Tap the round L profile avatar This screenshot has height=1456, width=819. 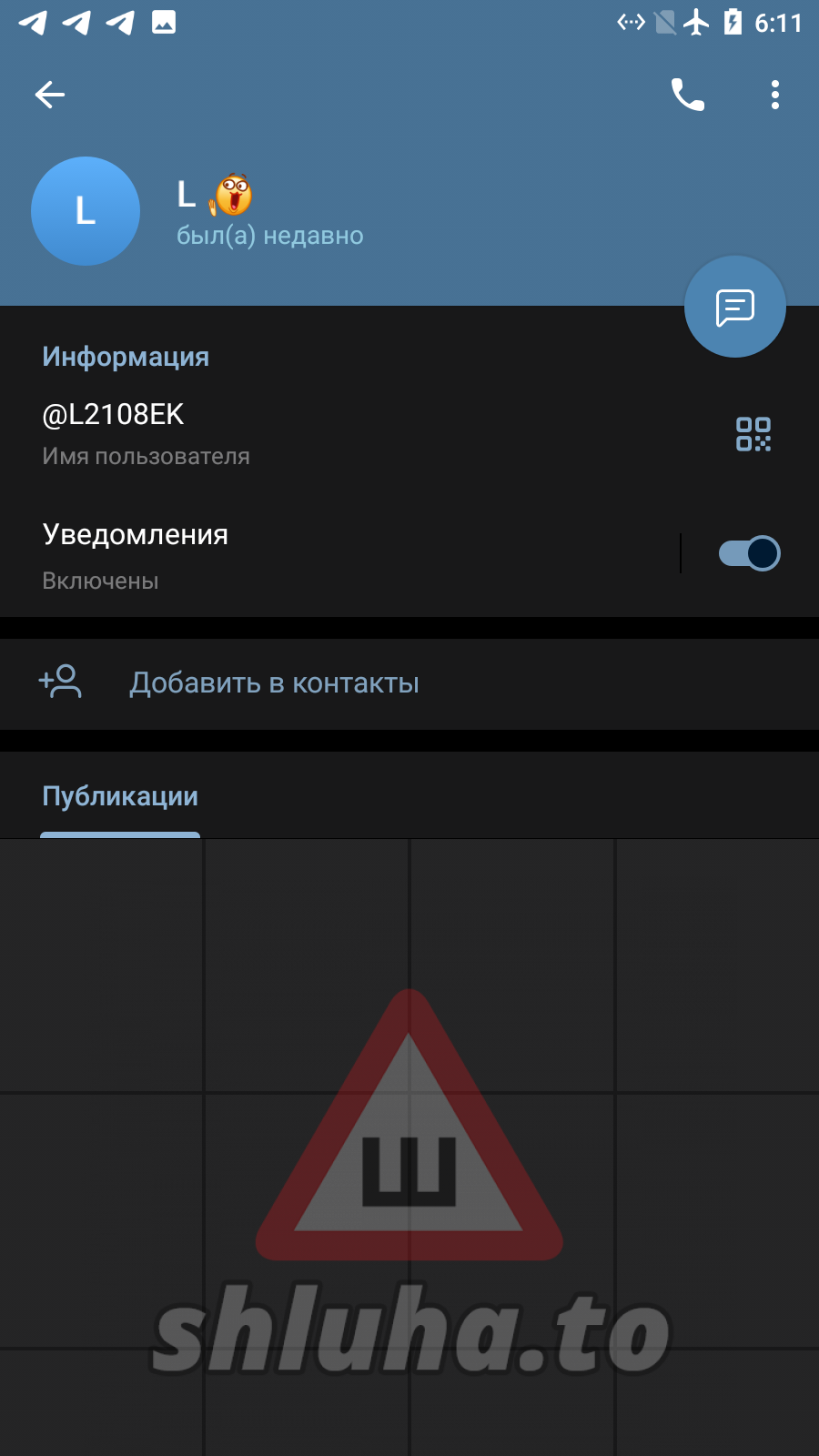click(86, 211)
